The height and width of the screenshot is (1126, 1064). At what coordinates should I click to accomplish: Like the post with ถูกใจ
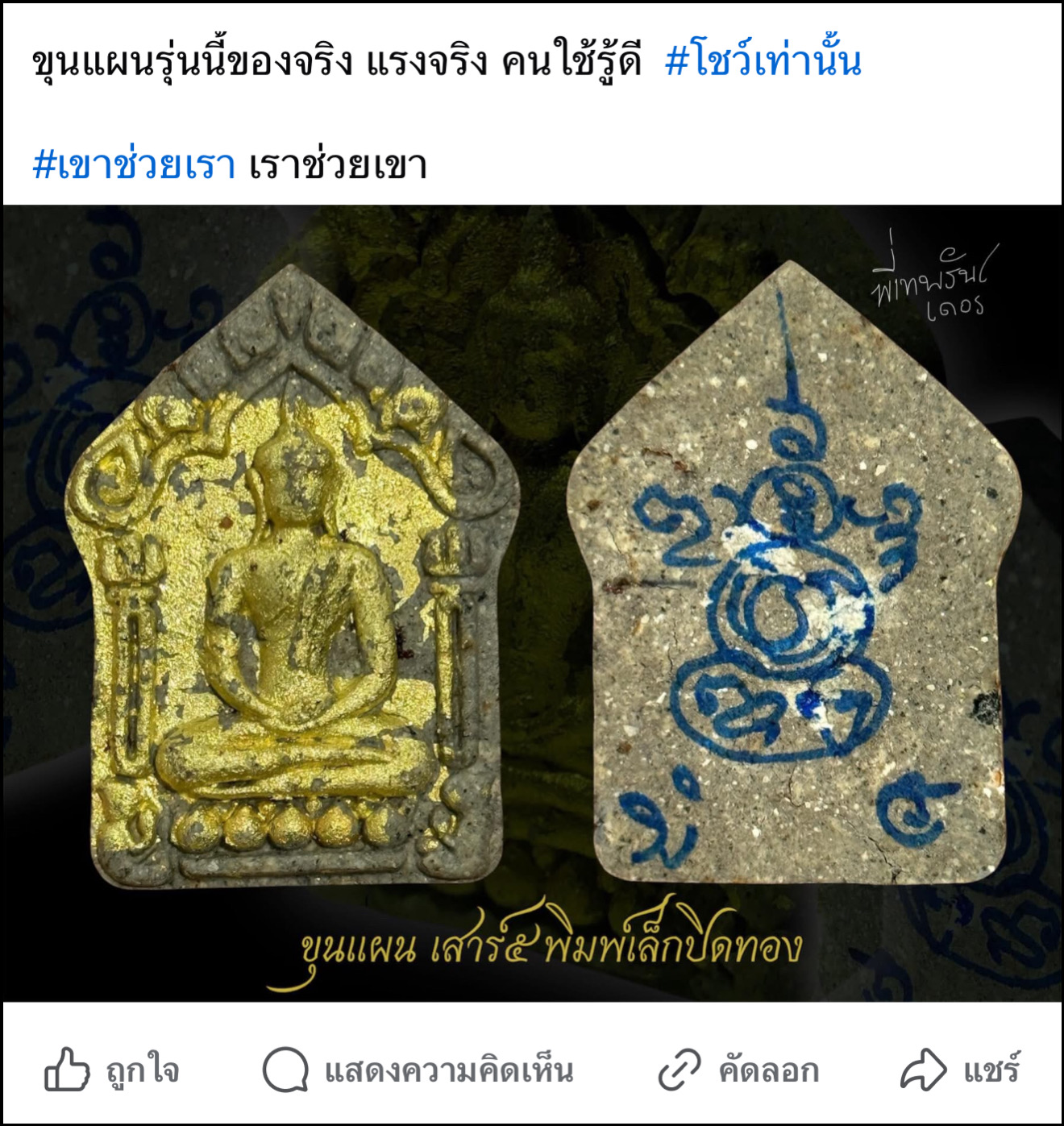click(x=111, y=1070)
